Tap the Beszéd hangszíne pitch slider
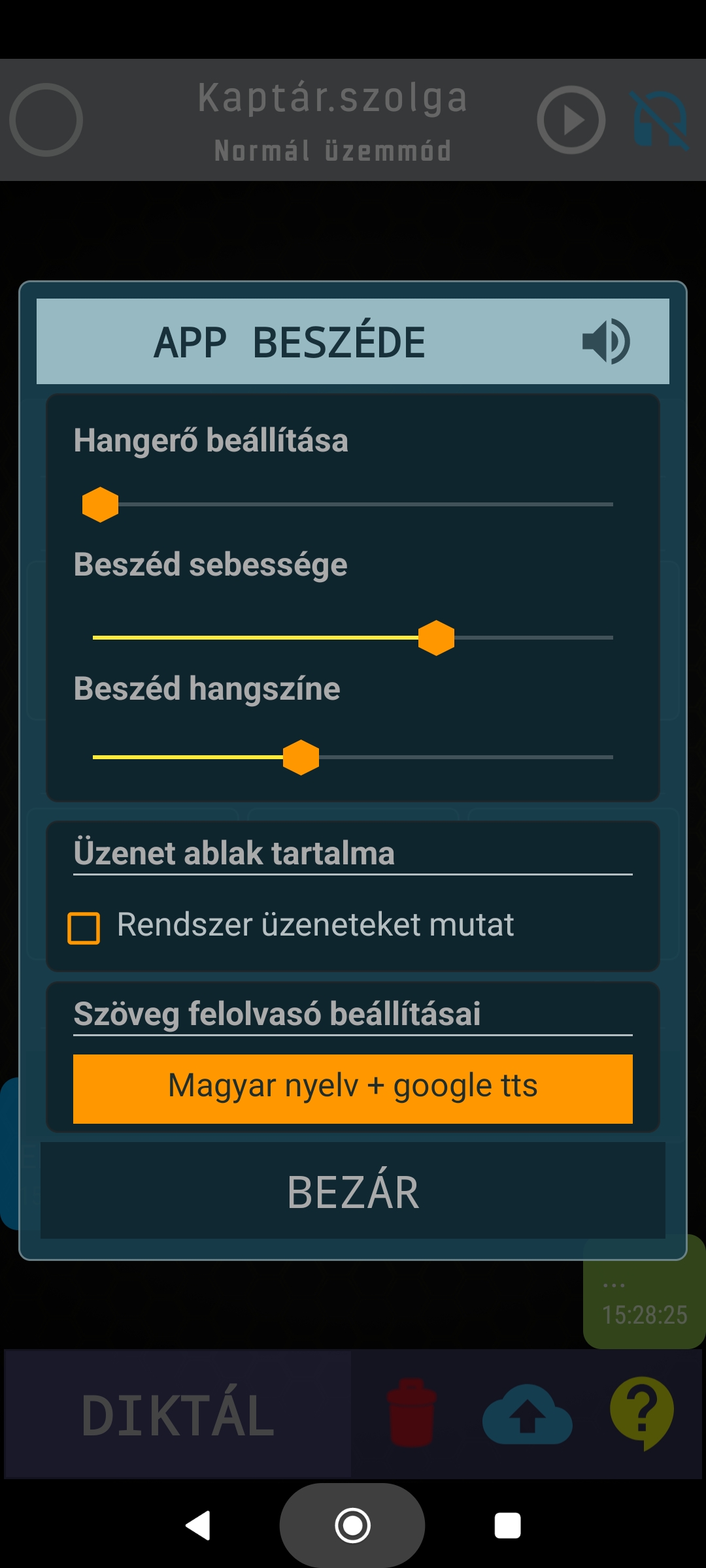Screen dimensions: 706x1568 point(353,757)
